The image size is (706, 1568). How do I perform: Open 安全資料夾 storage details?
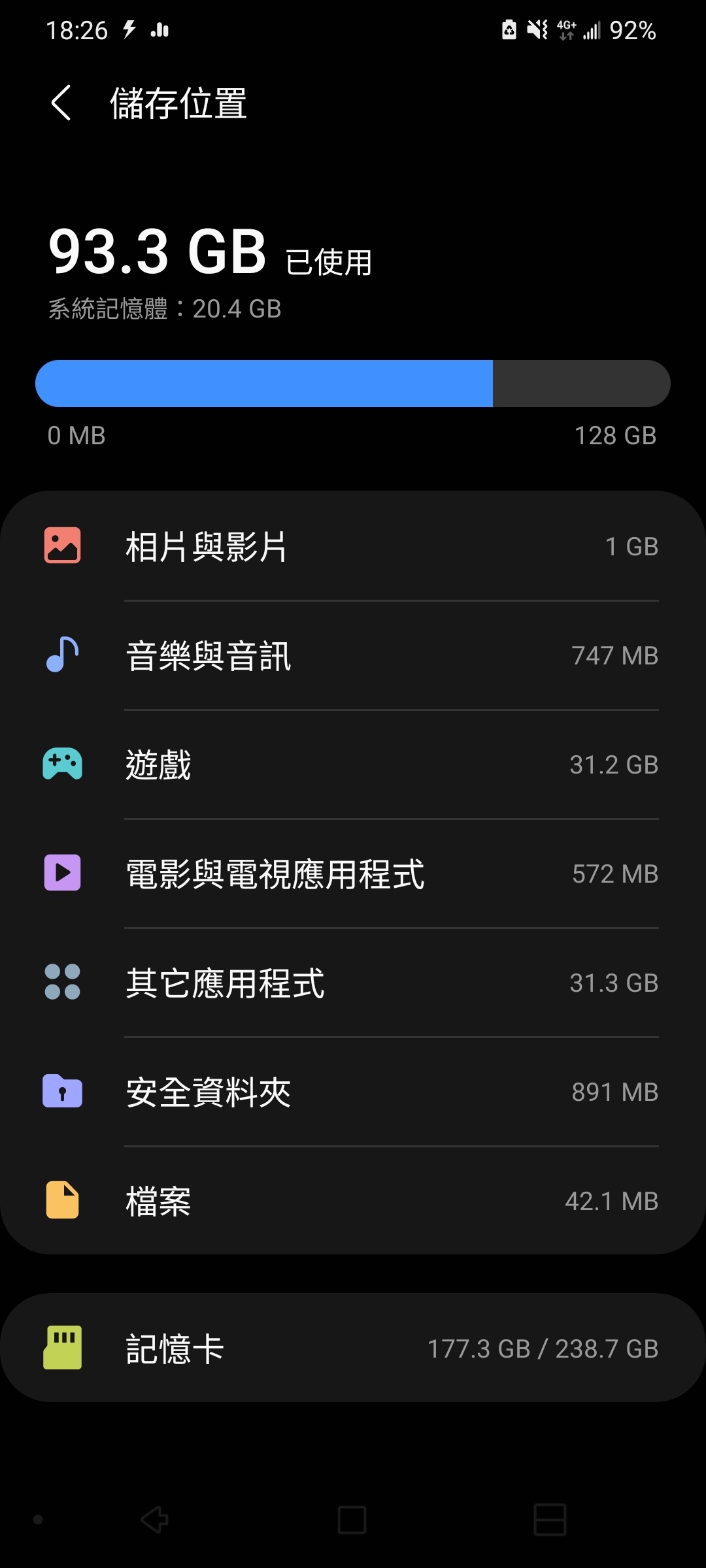[x=353, y=1092]
